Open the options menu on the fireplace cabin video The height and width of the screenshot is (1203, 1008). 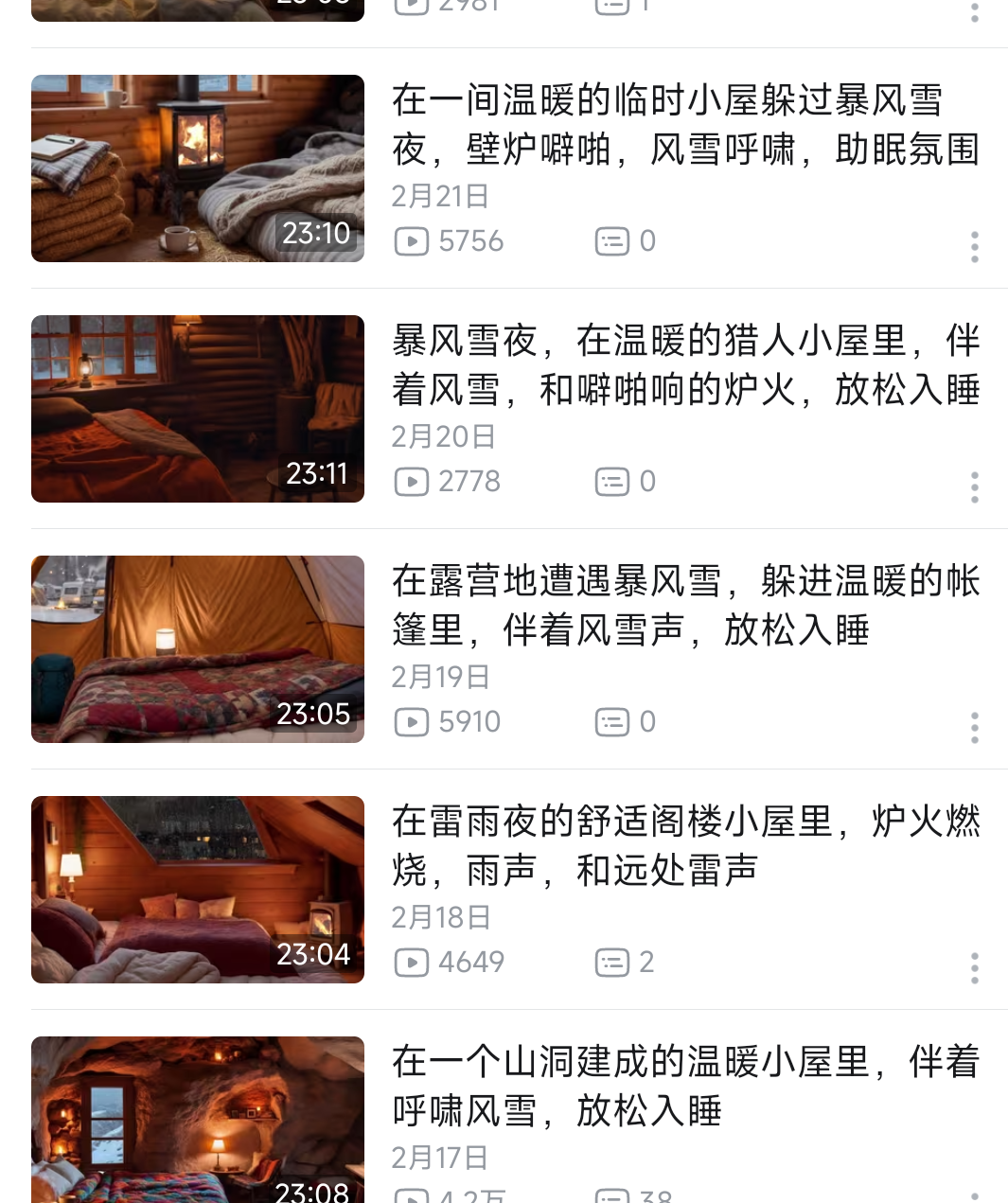[973, 246]
